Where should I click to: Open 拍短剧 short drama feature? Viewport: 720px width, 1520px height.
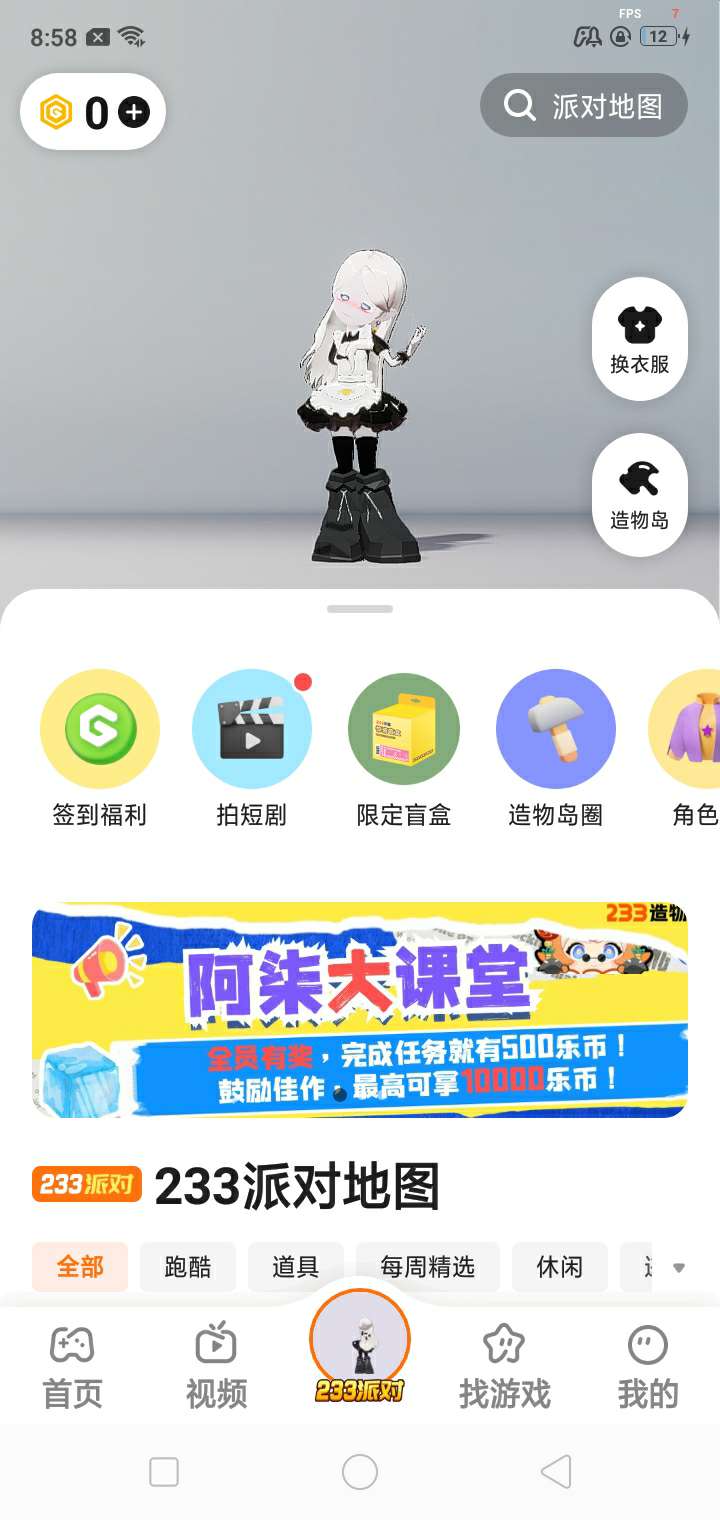251,730
